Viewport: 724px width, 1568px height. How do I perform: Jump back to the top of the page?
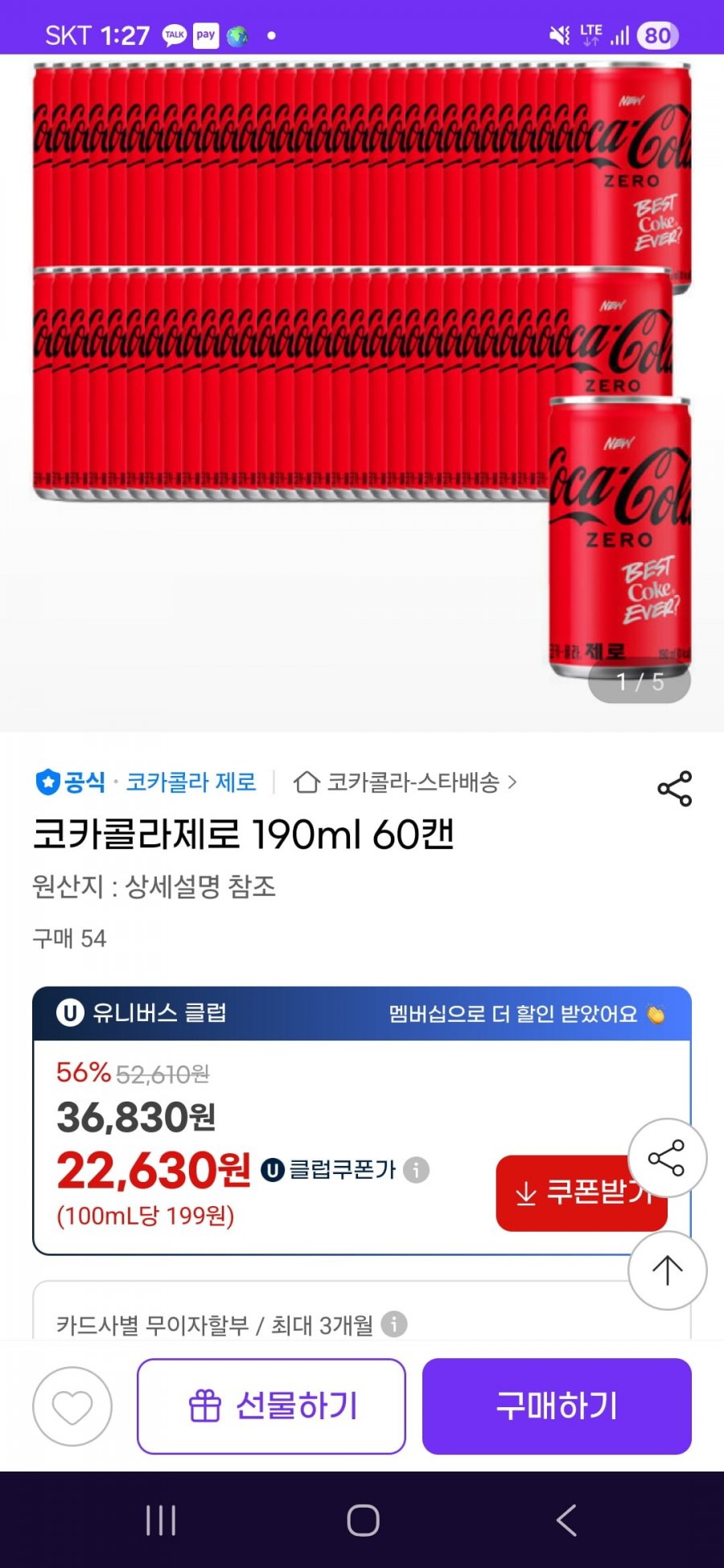pyautogui.click(x=667, y=1270)
